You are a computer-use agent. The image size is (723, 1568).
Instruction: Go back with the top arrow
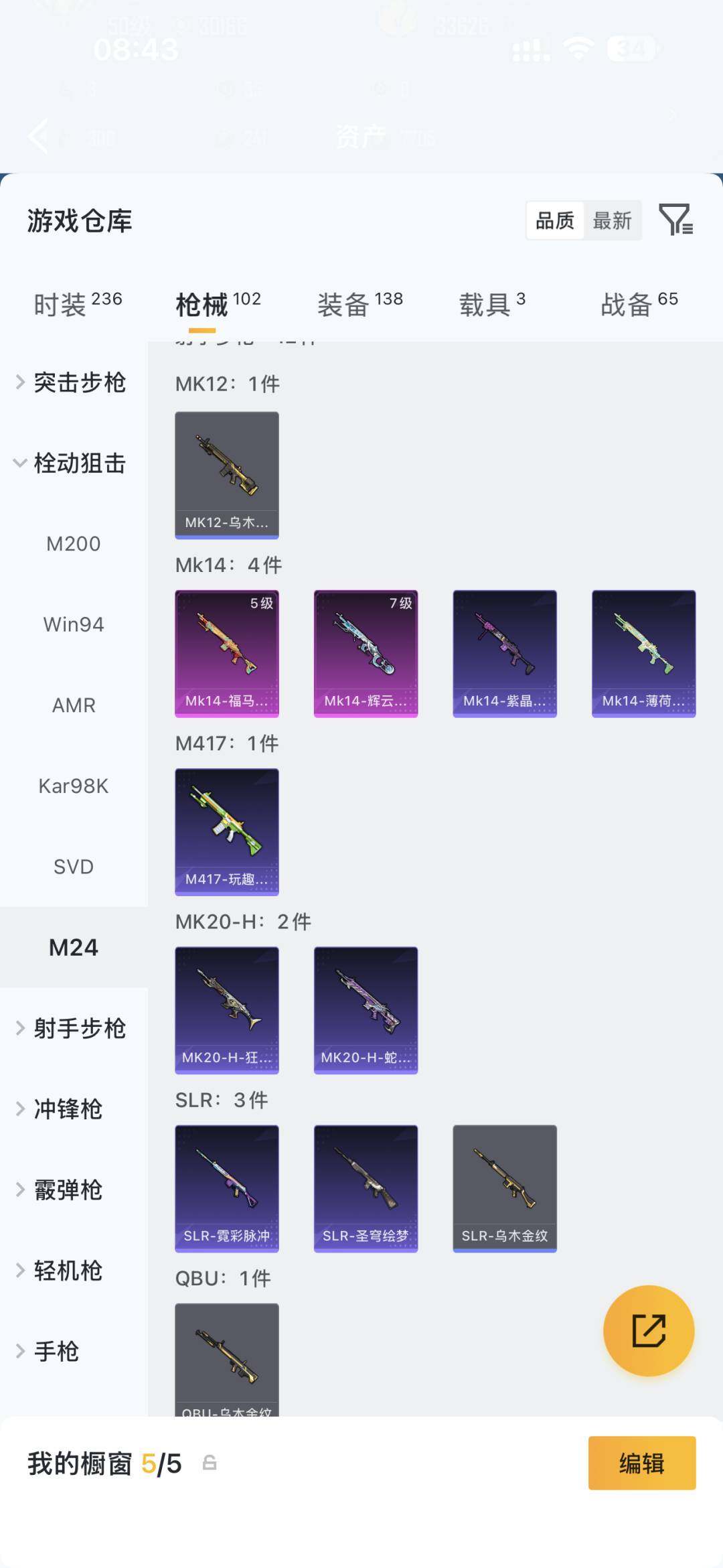[38, 136]
